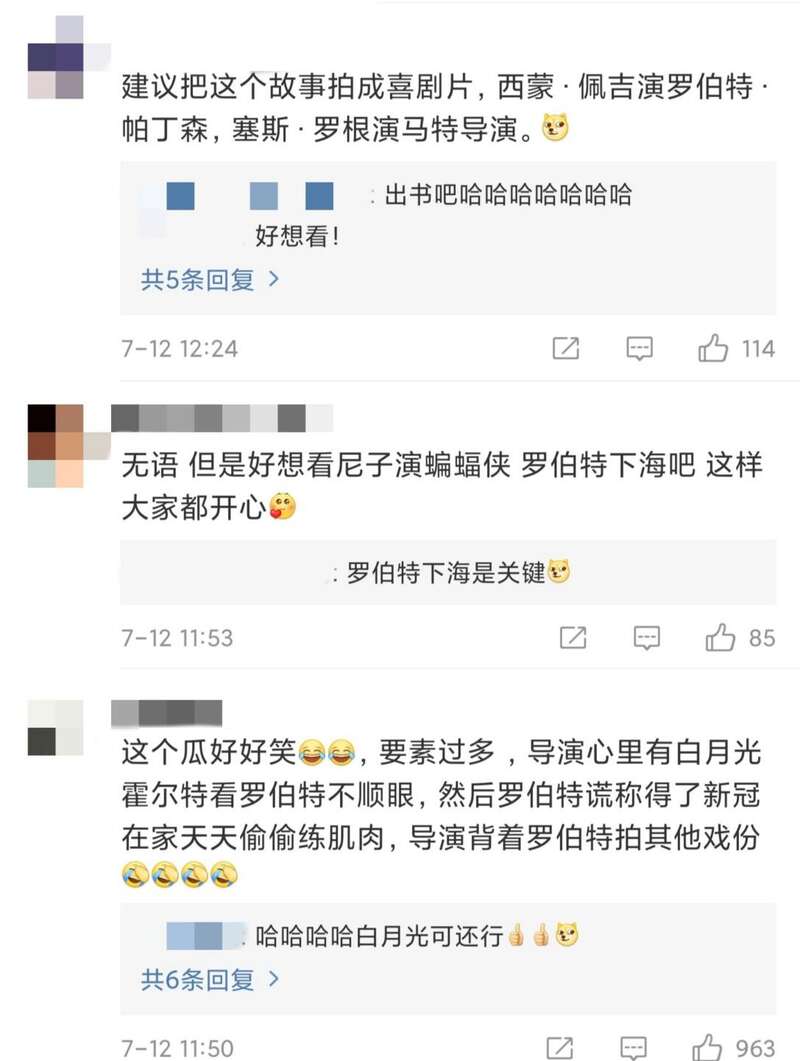This screenshot has width=800, height=1061.
Task: Repost the 7-12 11:50 comment
Action: tap(562, 1047)
